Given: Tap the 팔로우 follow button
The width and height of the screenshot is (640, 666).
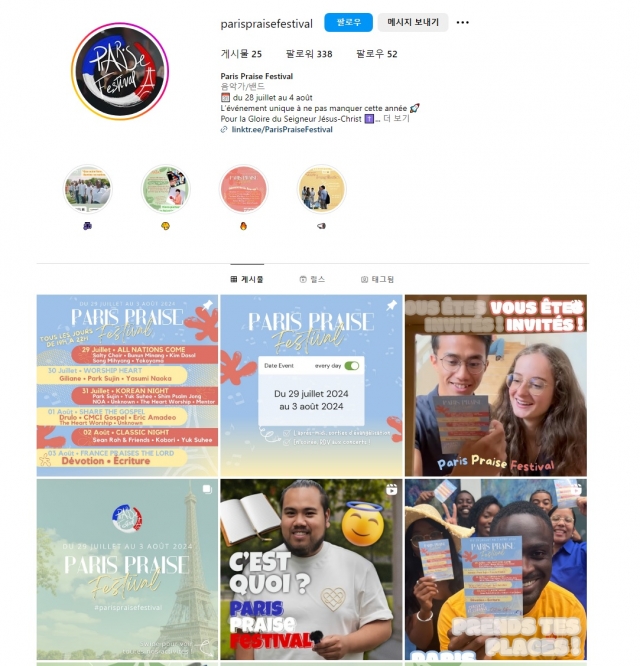Looking at the screenshot, I should tap(348, 23).
